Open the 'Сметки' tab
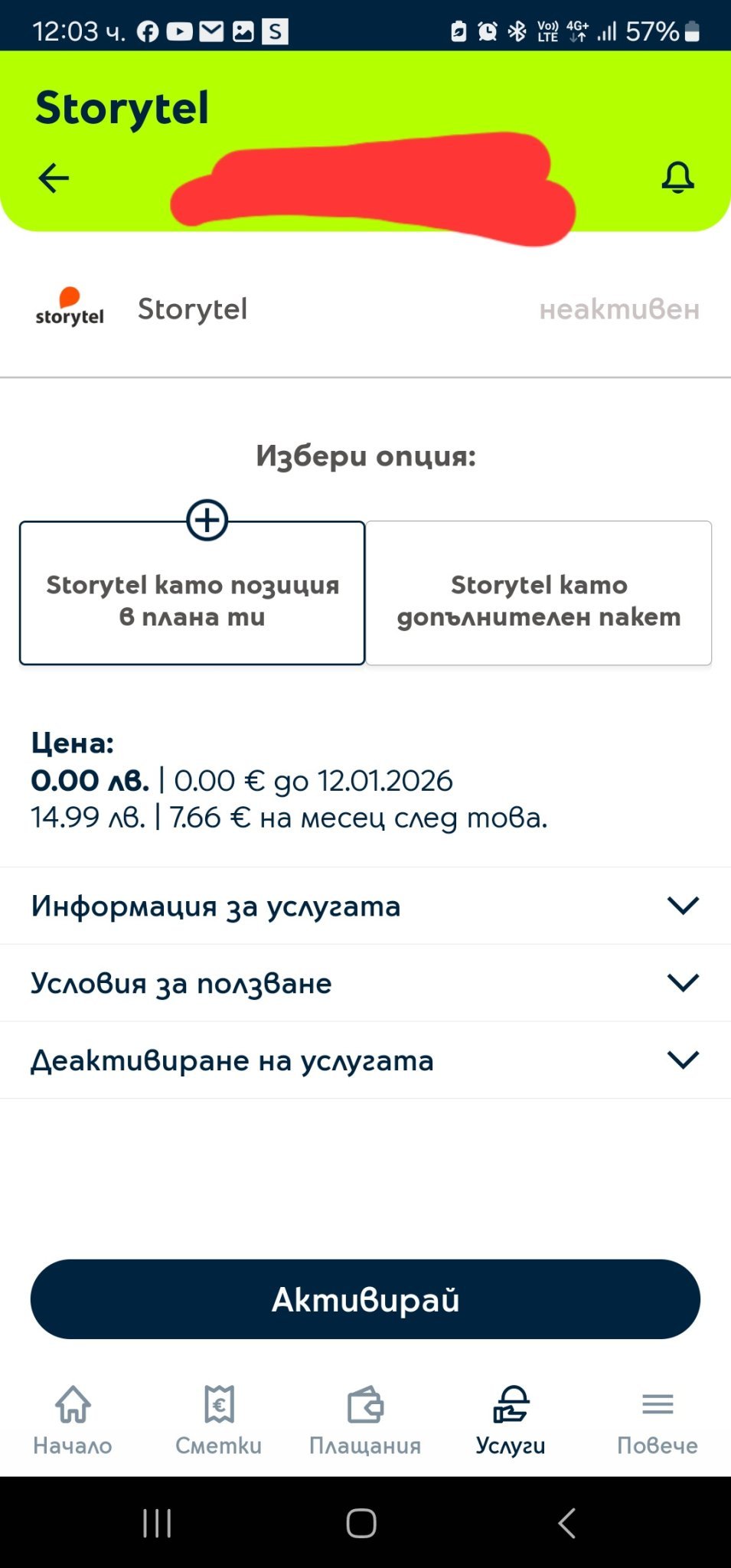This screenshot has height=1568, width=731. [x=219, y=1420]
